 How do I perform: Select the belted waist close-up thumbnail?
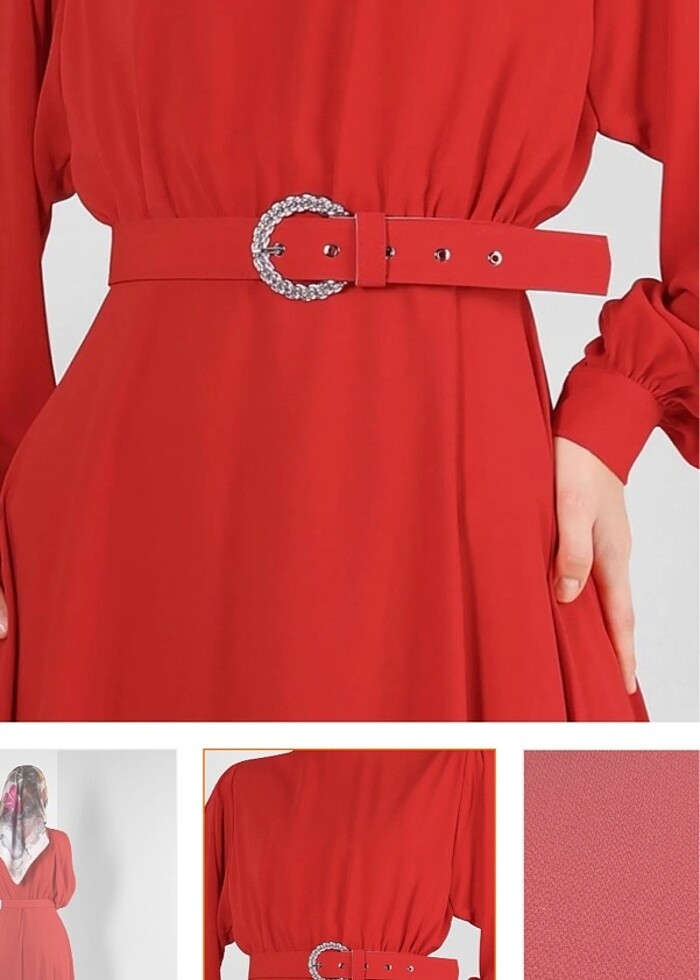tap(349, 865)
